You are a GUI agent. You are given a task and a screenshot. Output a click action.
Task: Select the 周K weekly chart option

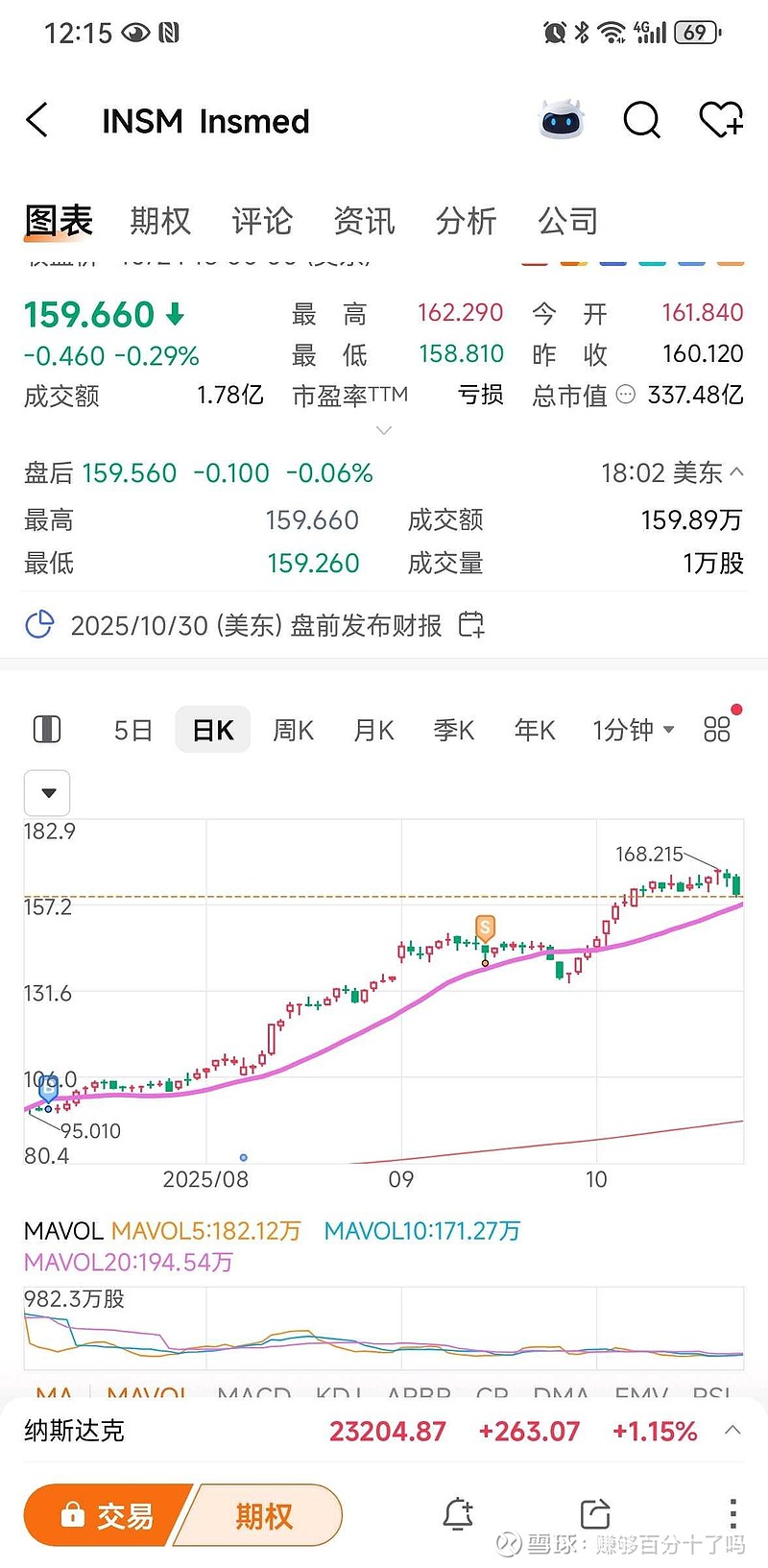pos(293,730)
